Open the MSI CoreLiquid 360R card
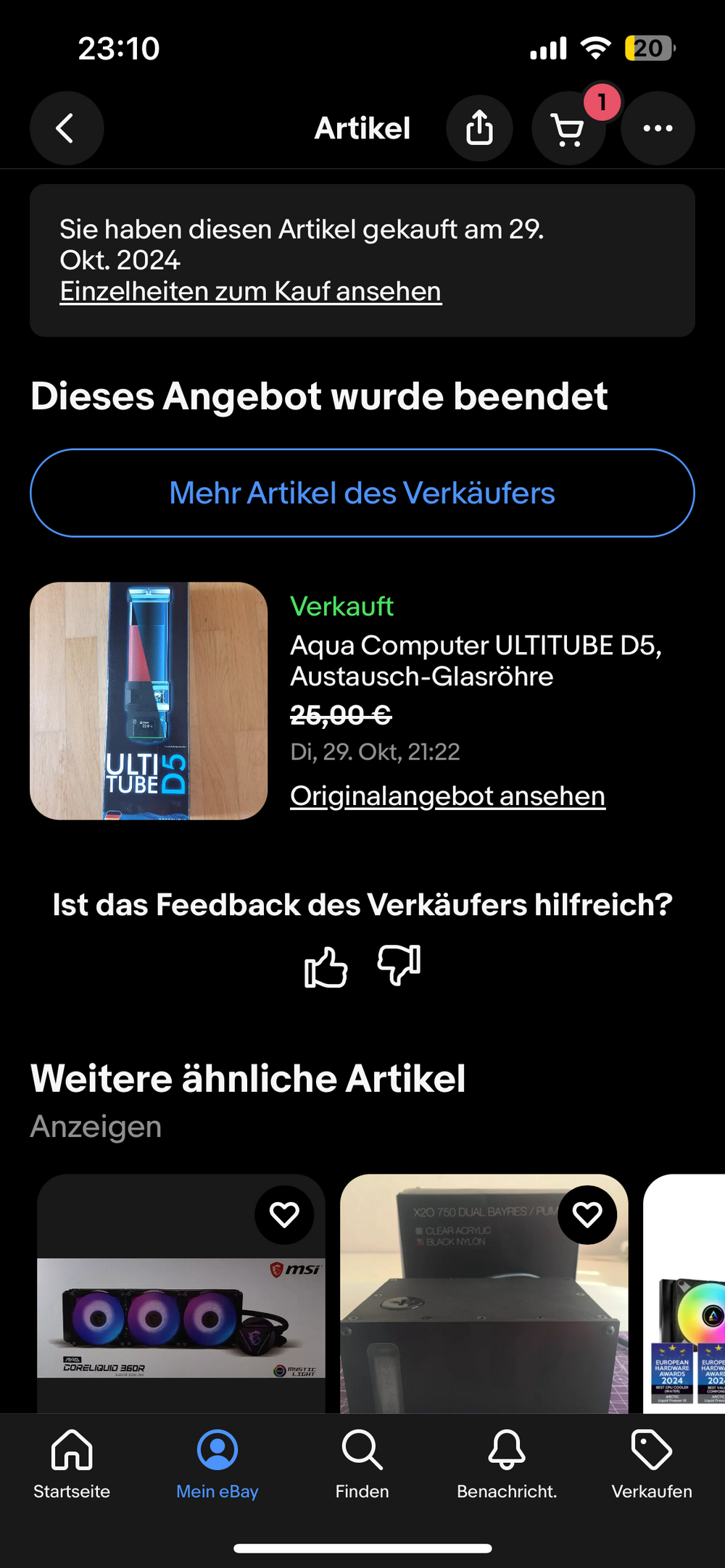 pyautogui.click(x=181, y=1319)
